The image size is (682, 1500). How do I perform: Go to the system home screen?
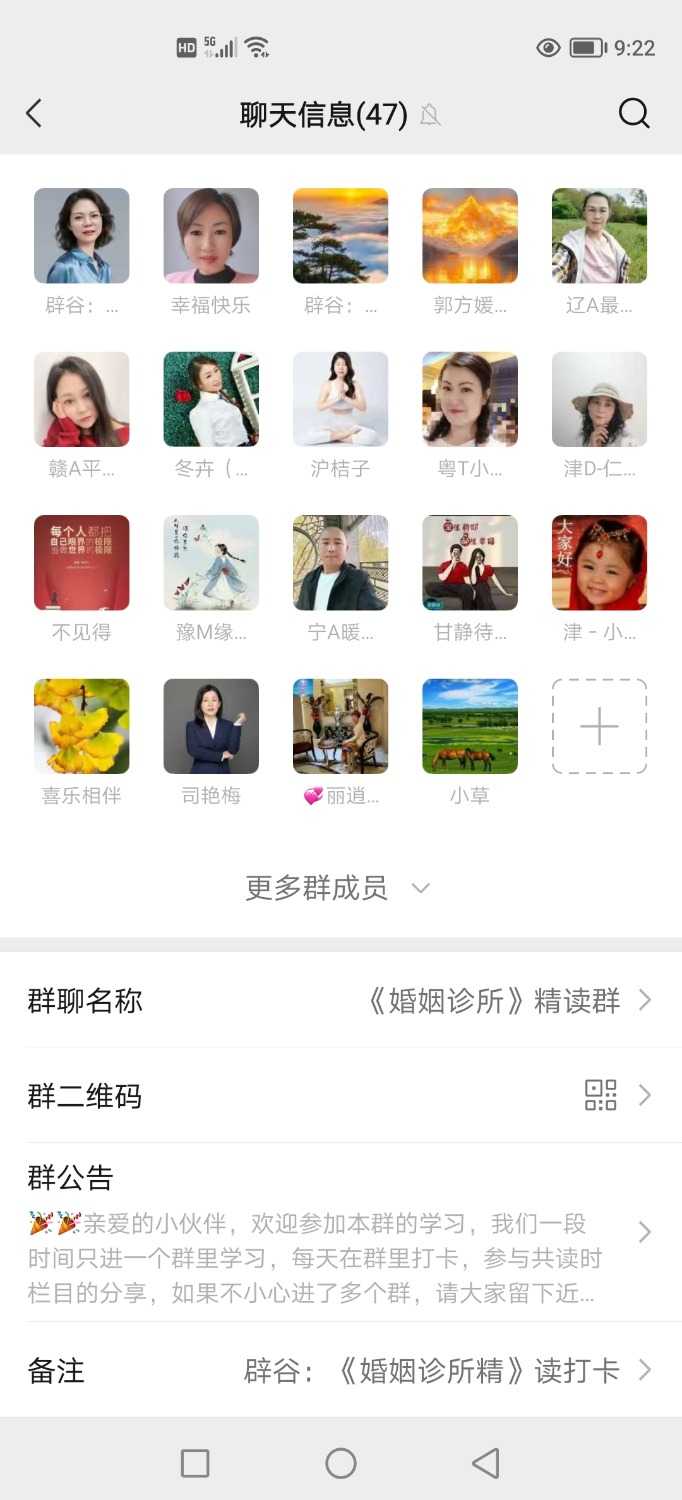point(341,1463)
